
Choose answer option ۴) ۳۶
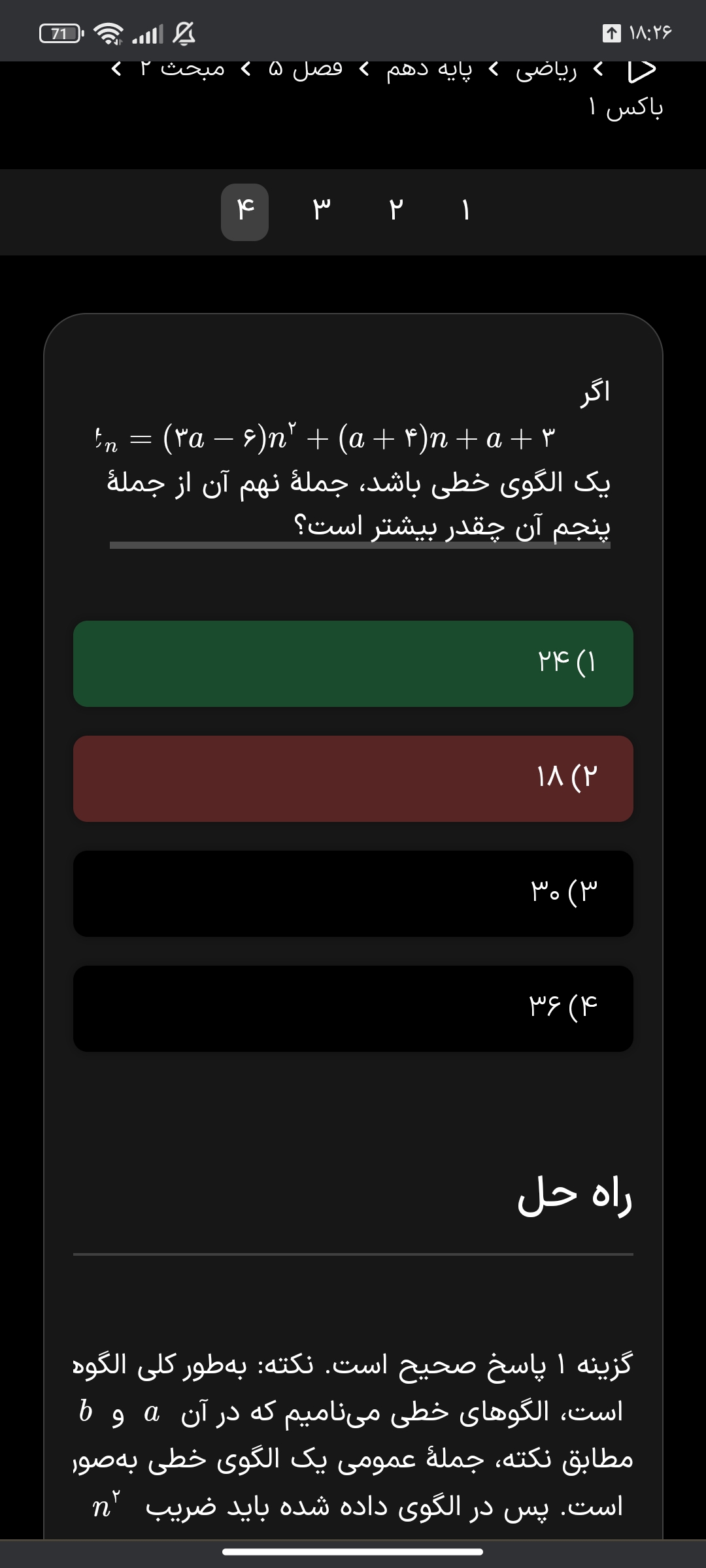[353, 1008]
